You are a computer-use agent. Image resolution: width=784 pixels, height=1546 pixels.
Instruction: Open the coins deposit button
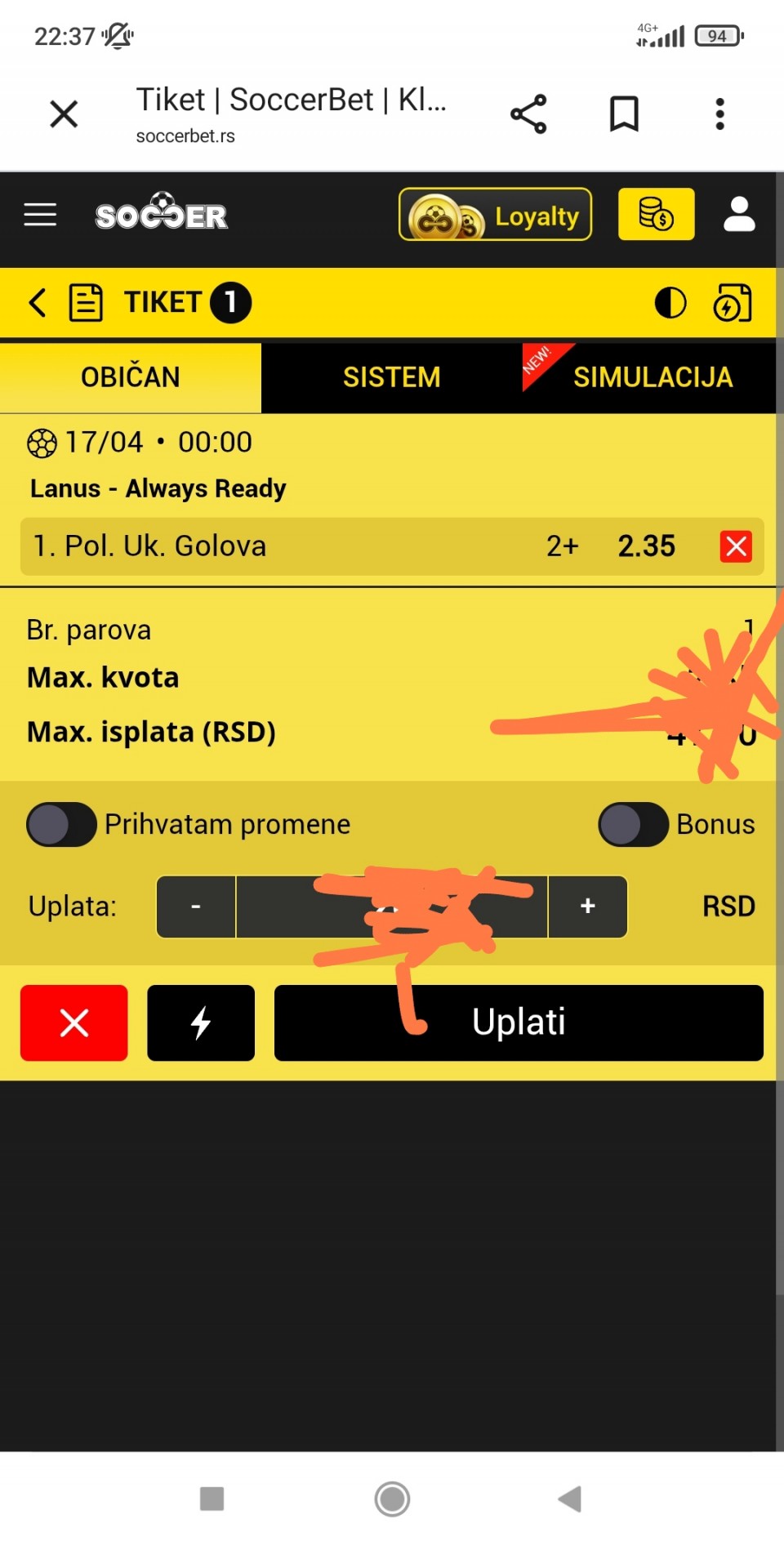click(656, 215)
